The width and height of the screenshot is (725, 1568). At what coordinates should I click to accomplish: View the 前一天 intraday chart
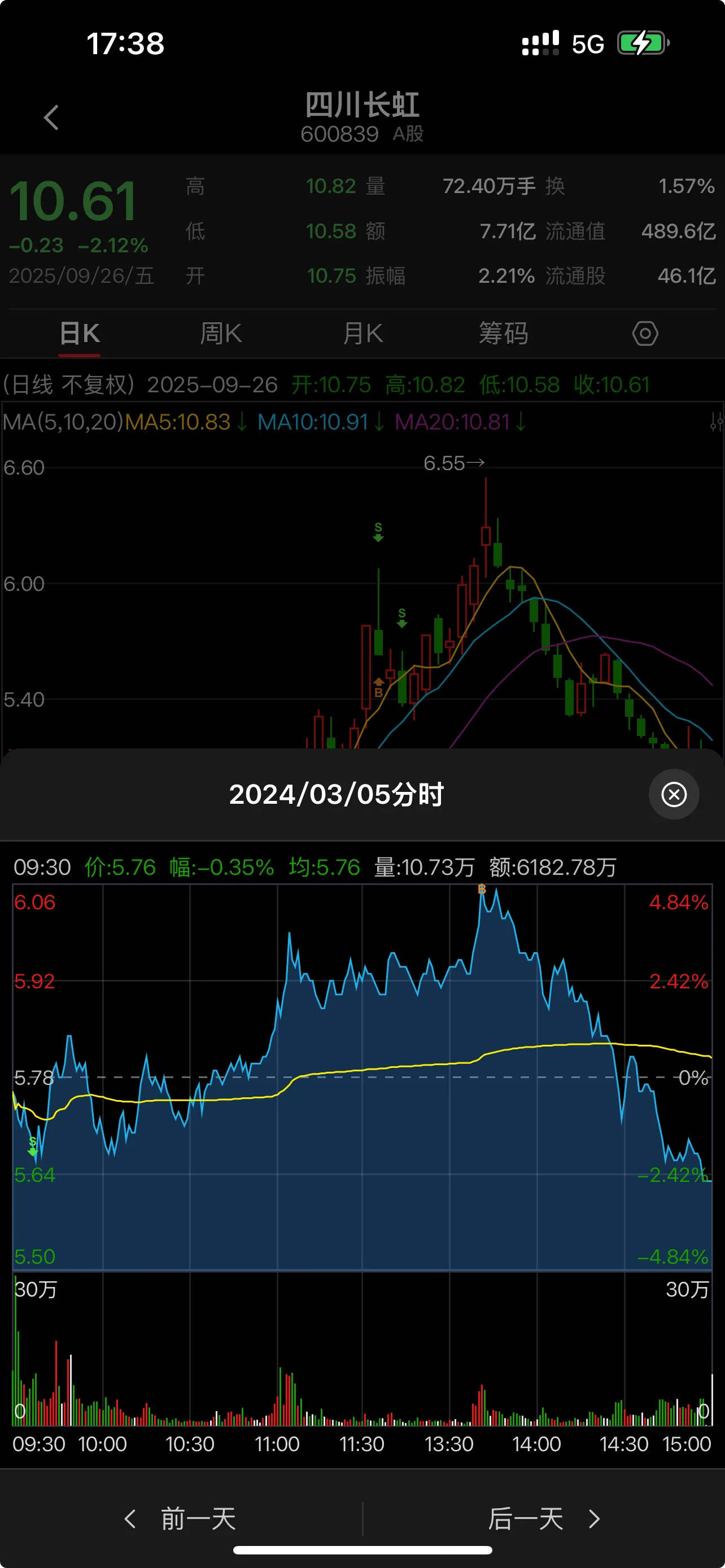[181, 1519]
